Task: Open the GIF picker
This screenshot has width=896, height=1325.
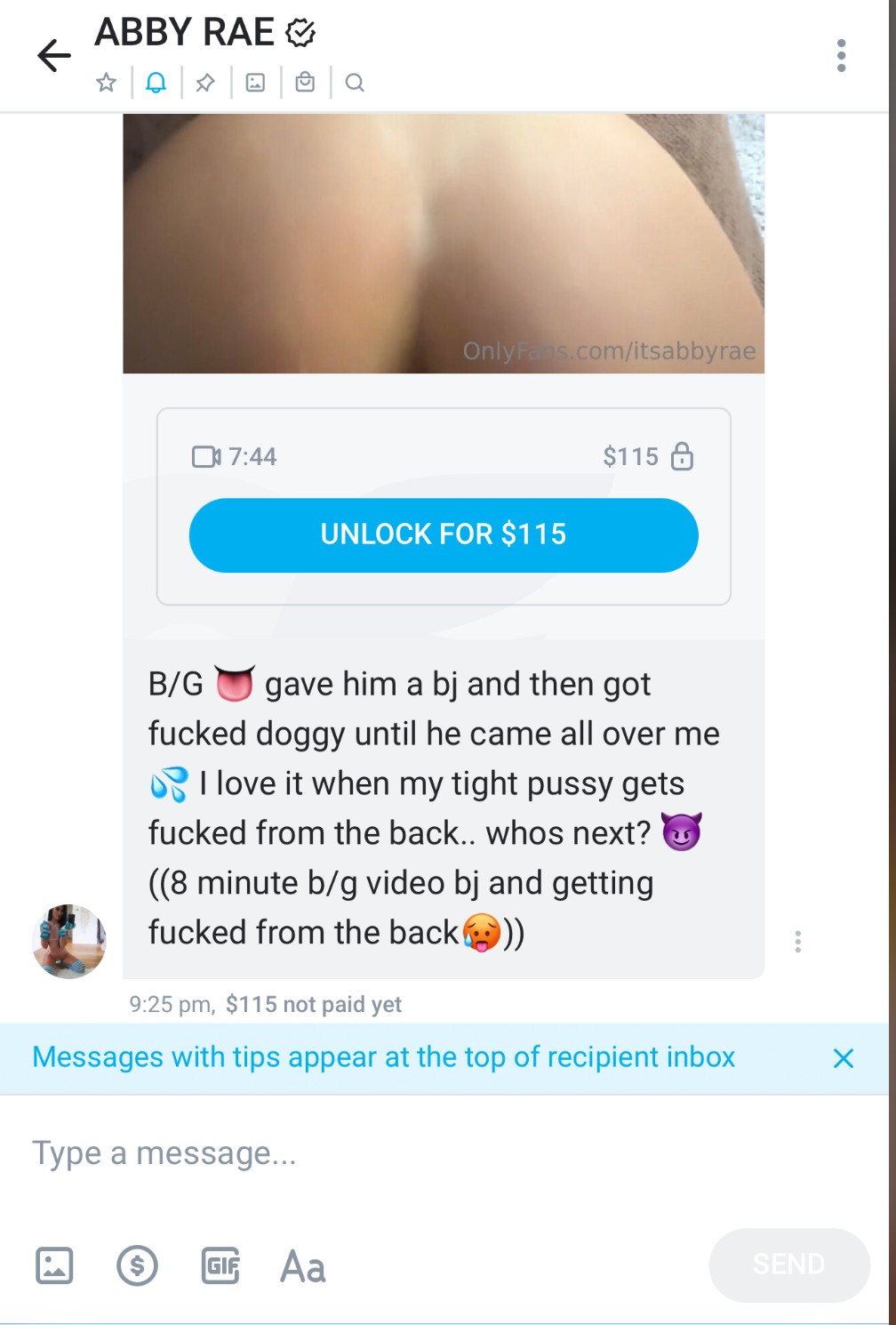Action: [x=220, y=1265]
